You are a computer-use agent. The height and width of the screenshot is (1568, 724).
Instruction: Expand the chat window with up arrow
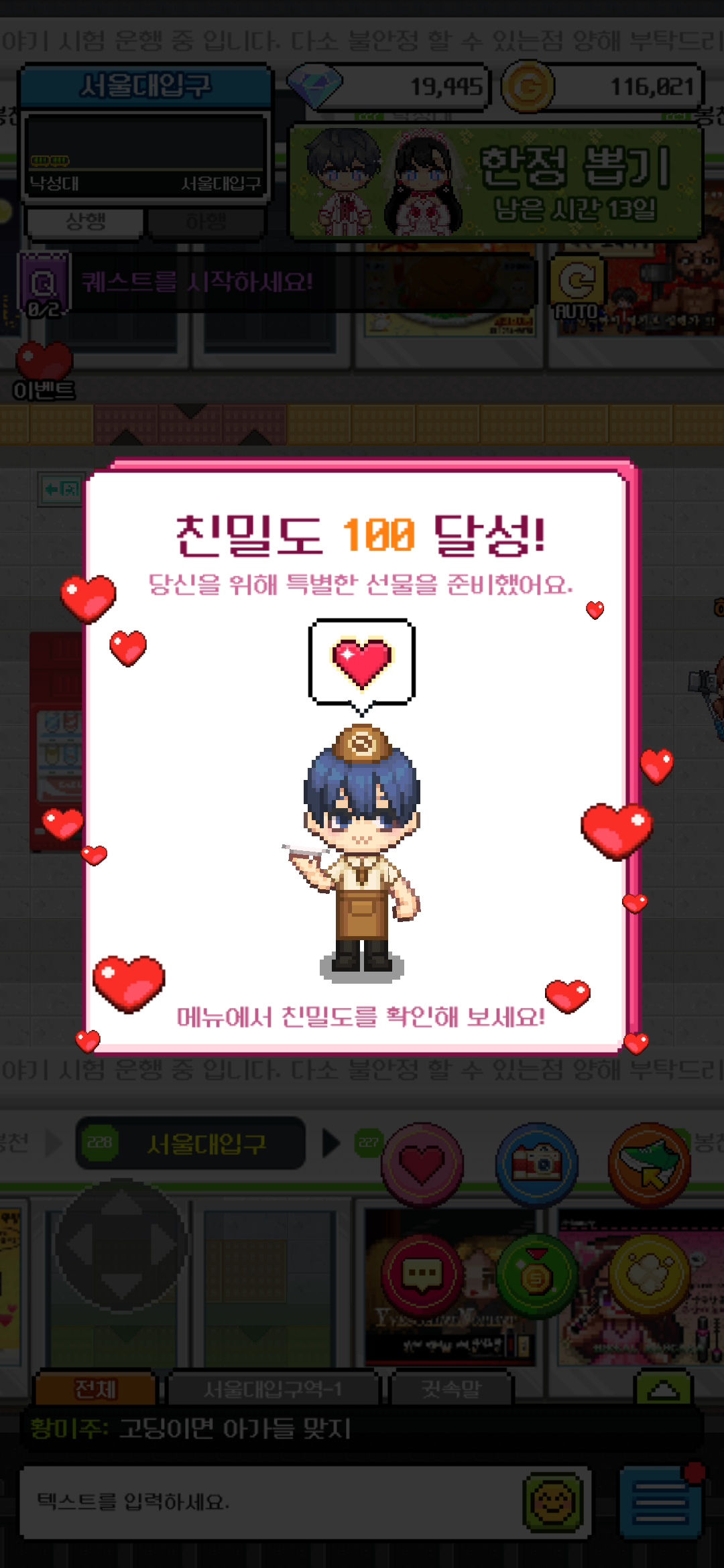(662, 1388)
